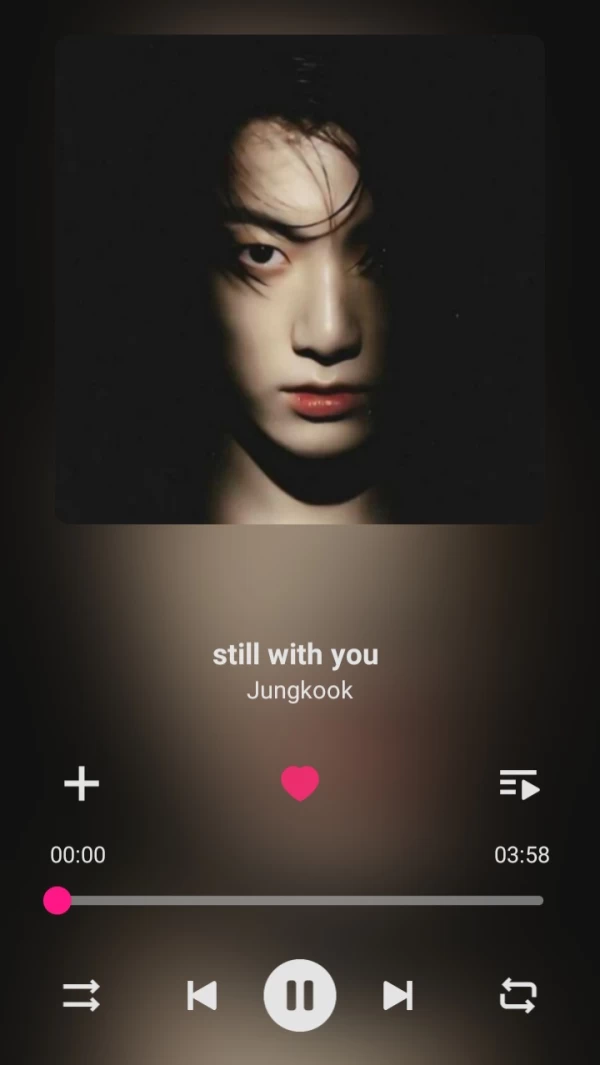Tap the album cover artwork
600x1065 pixels.
pos(300,280)
